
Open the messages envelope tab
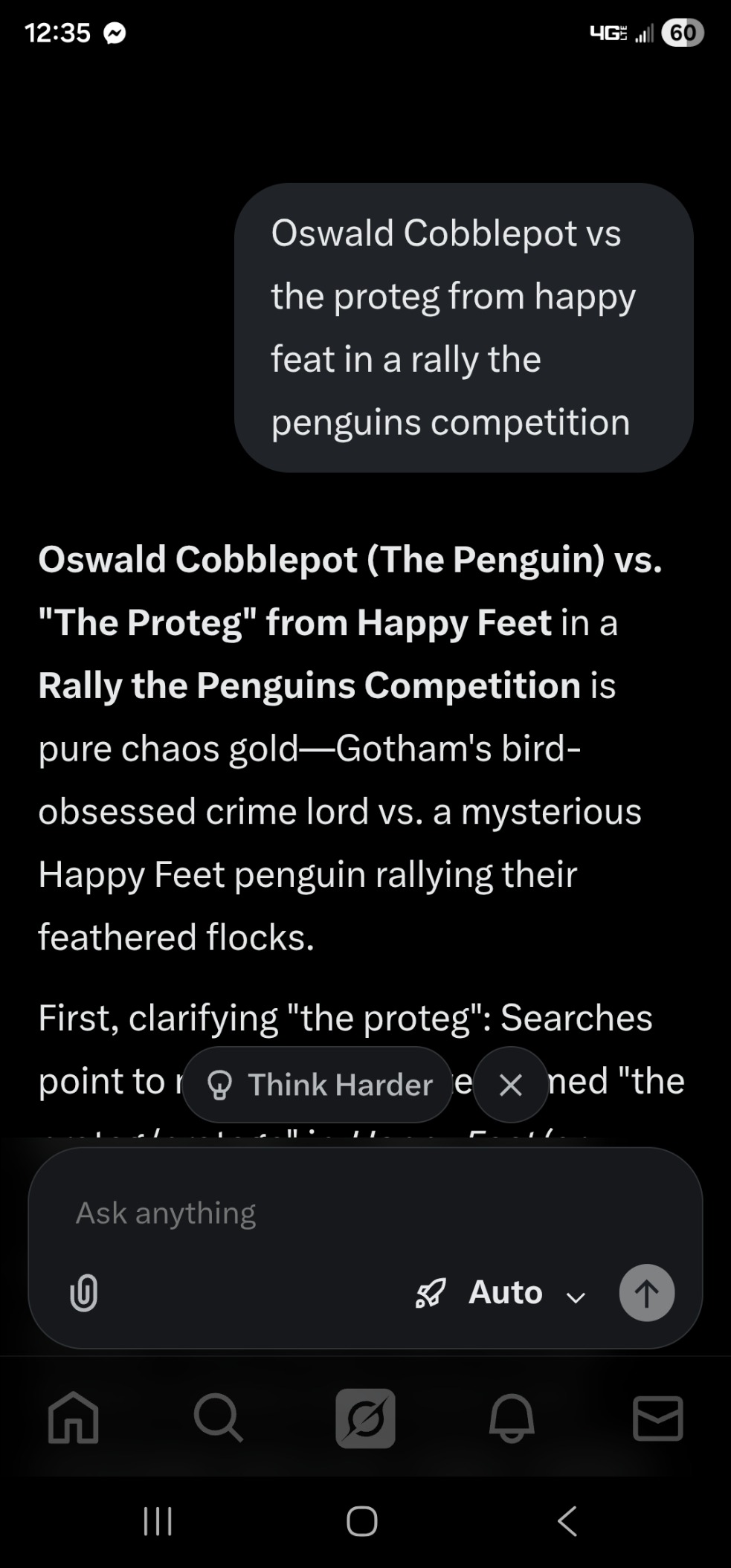[x=657, y=1417]
